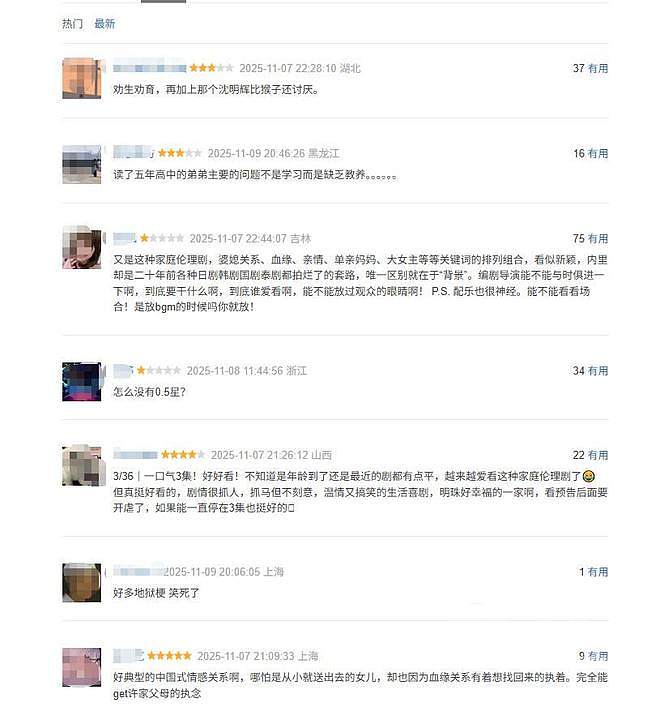This screenshot has width=660, height=707.
Task: Open the avatar of the 浙江 commenter
Action: click(x=82, y=381)
